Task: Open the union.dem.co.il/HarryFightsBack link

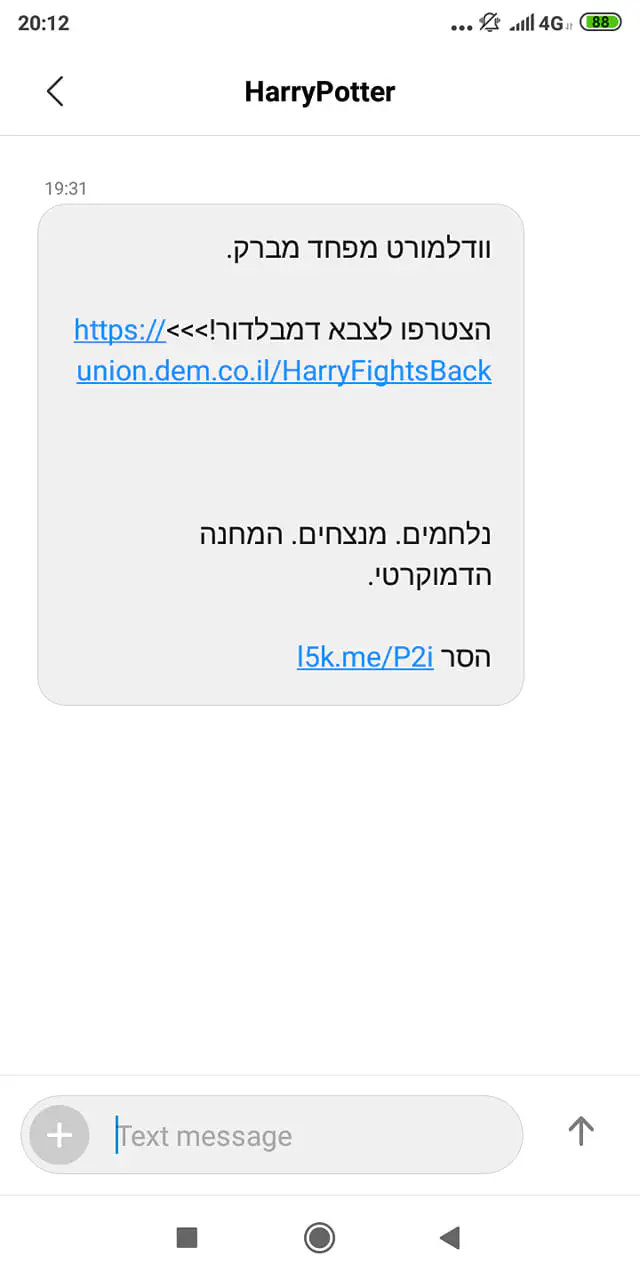Action: [284, 371]
